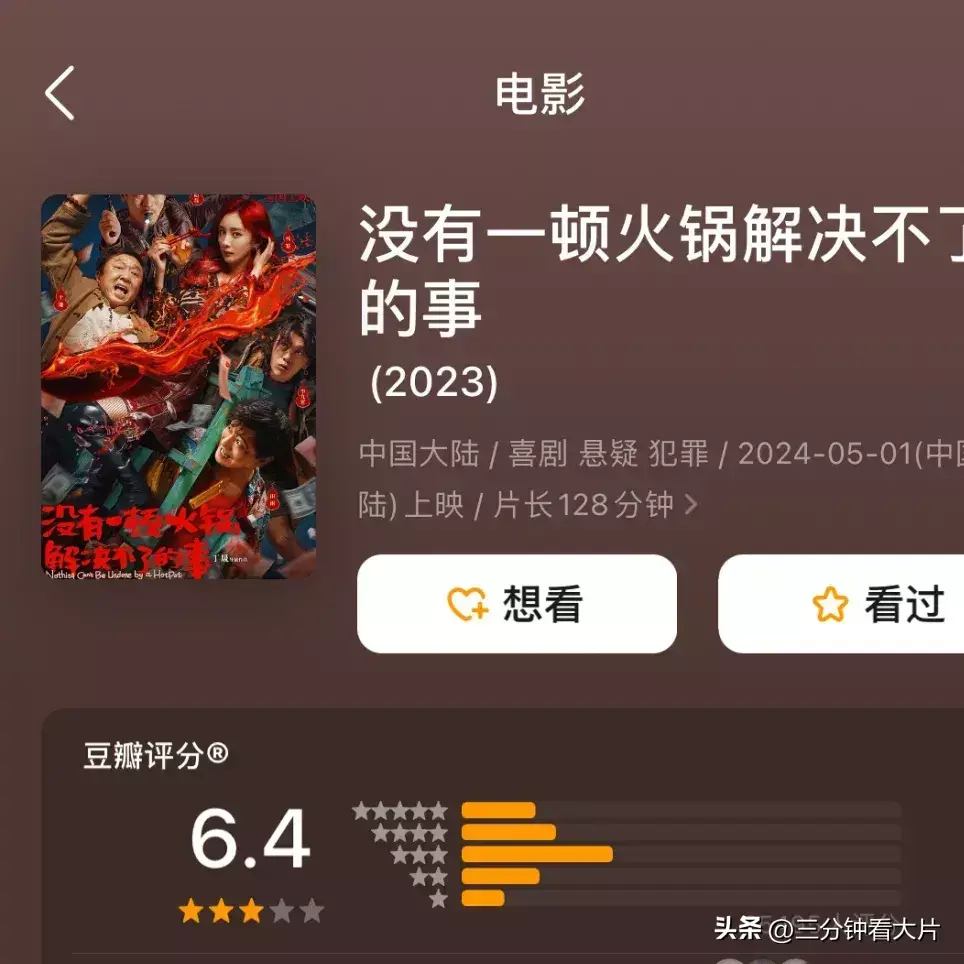Screen dimensions: 964x964
Task: Go back using the top-left arrow
Action: [x=60, y=94]
